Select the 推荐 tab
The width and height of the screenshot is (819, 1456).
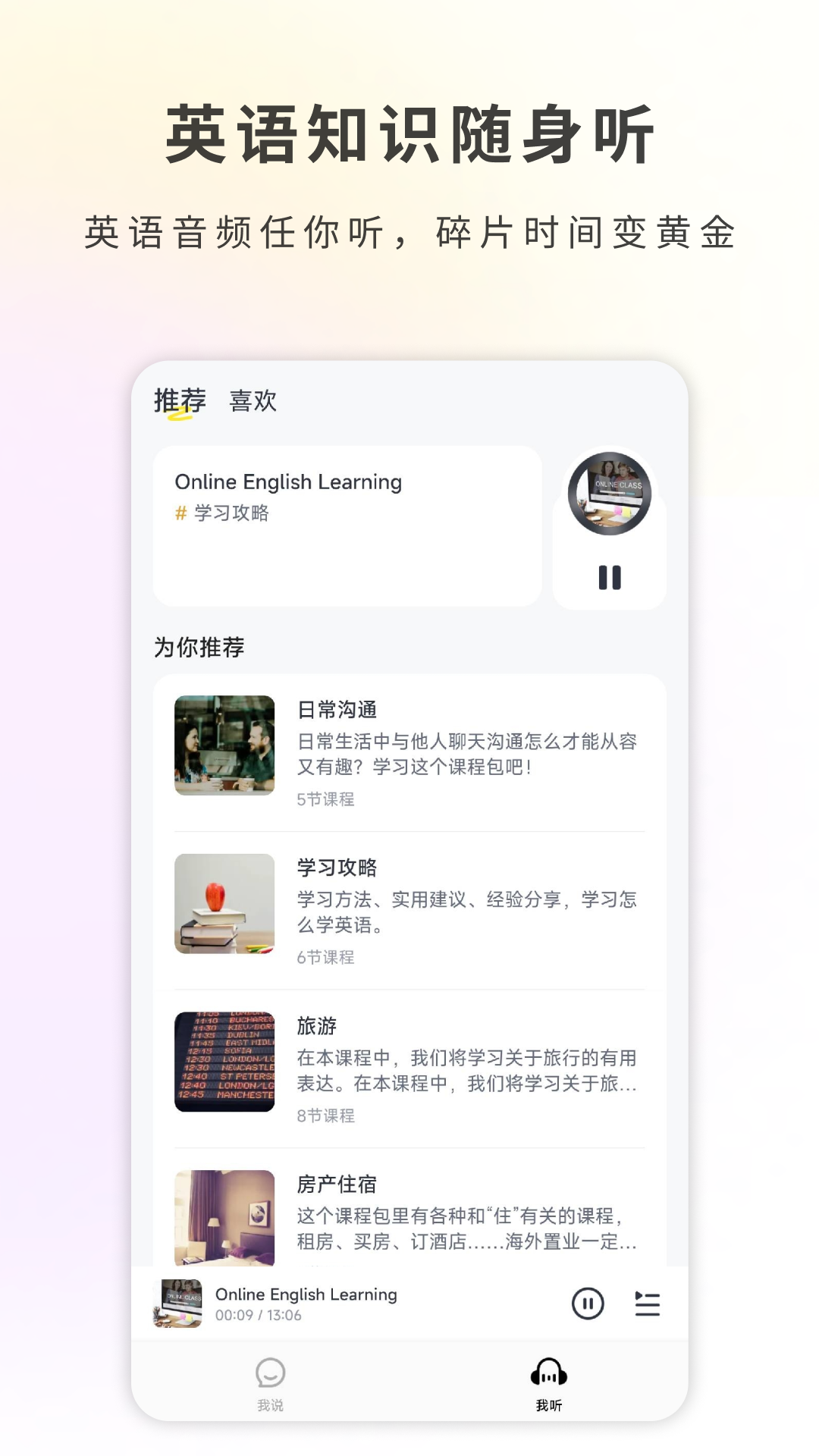point(180,400)
